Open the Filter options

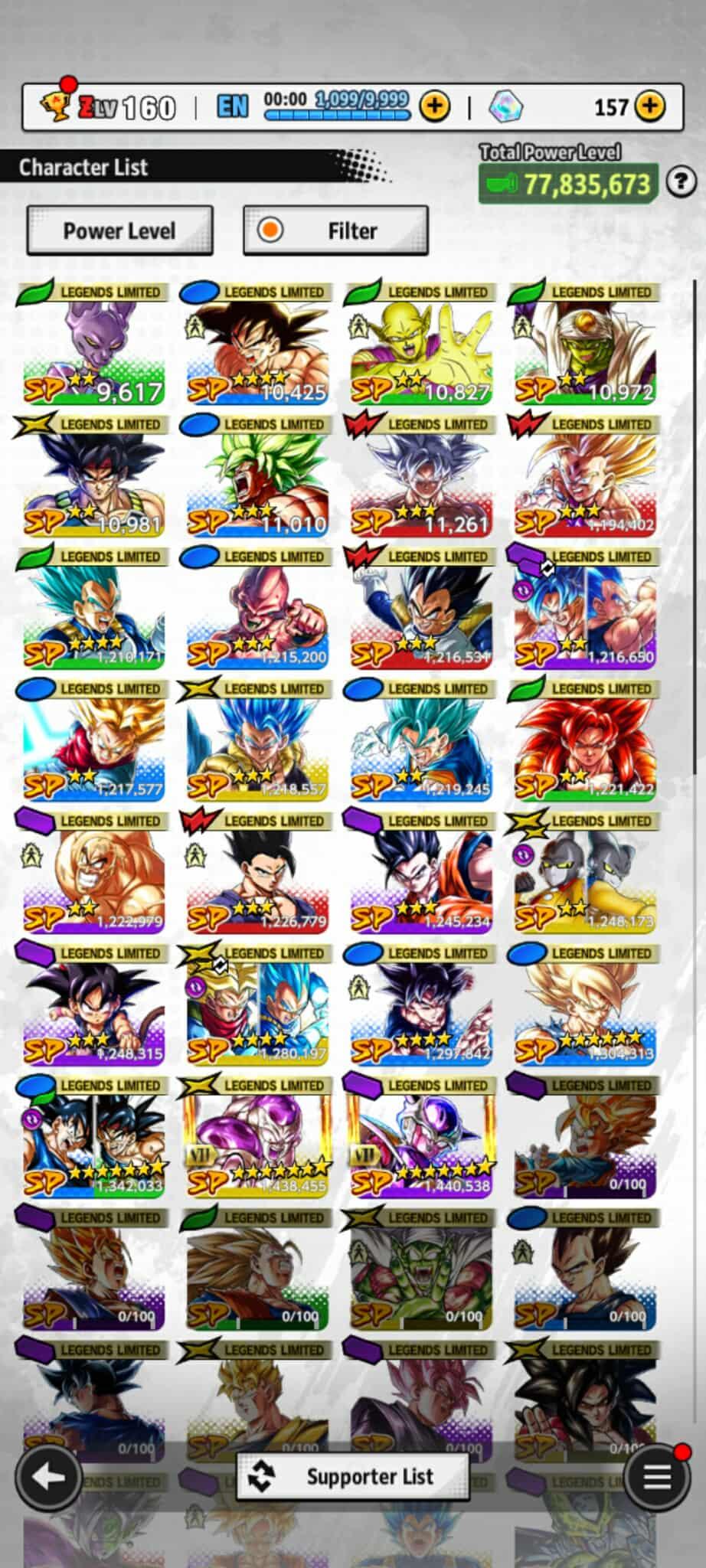coord(335,230)
